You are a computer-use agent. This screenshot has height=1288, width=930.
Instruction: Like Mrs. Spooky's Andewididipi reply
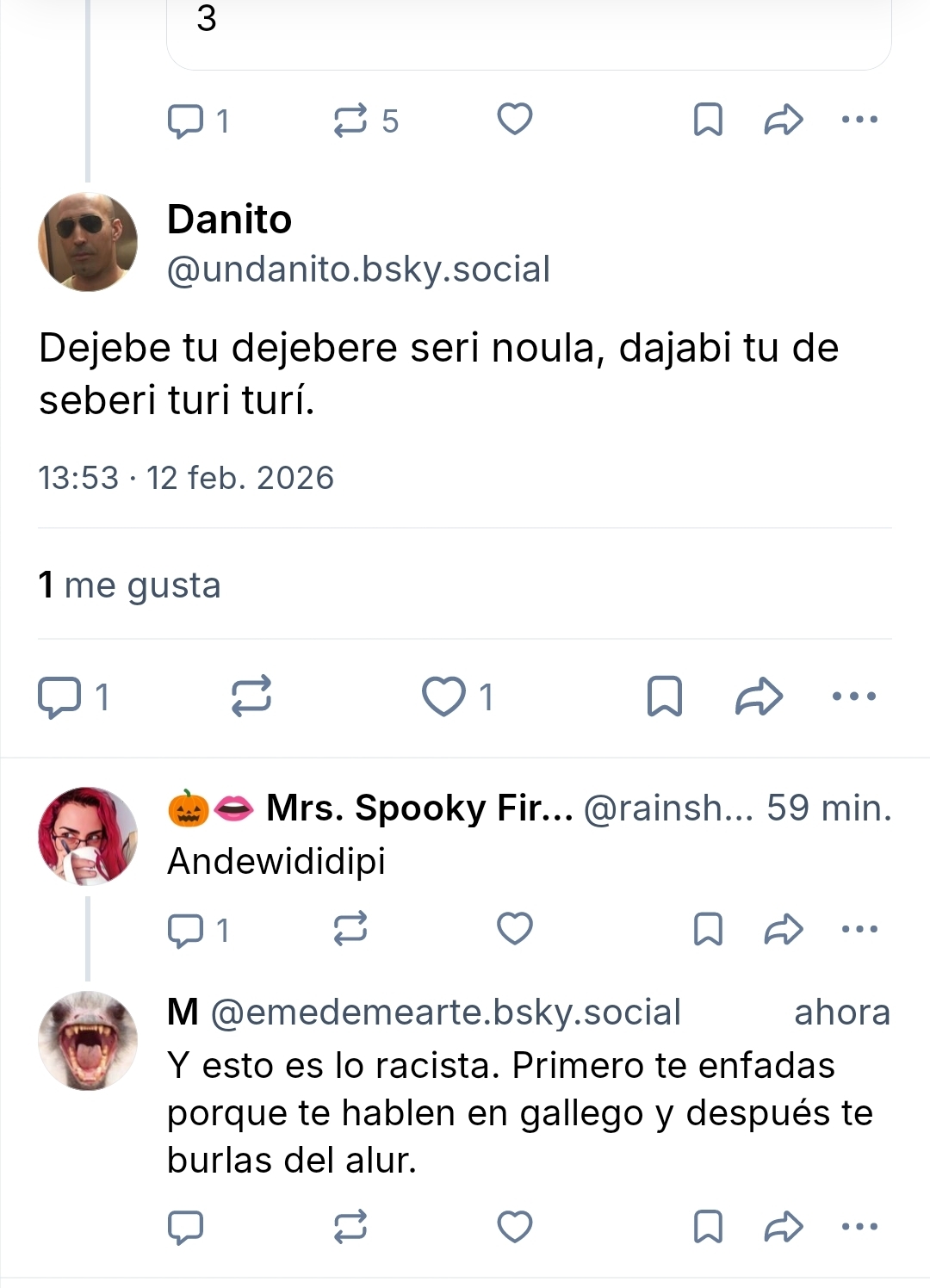point(515,929)
